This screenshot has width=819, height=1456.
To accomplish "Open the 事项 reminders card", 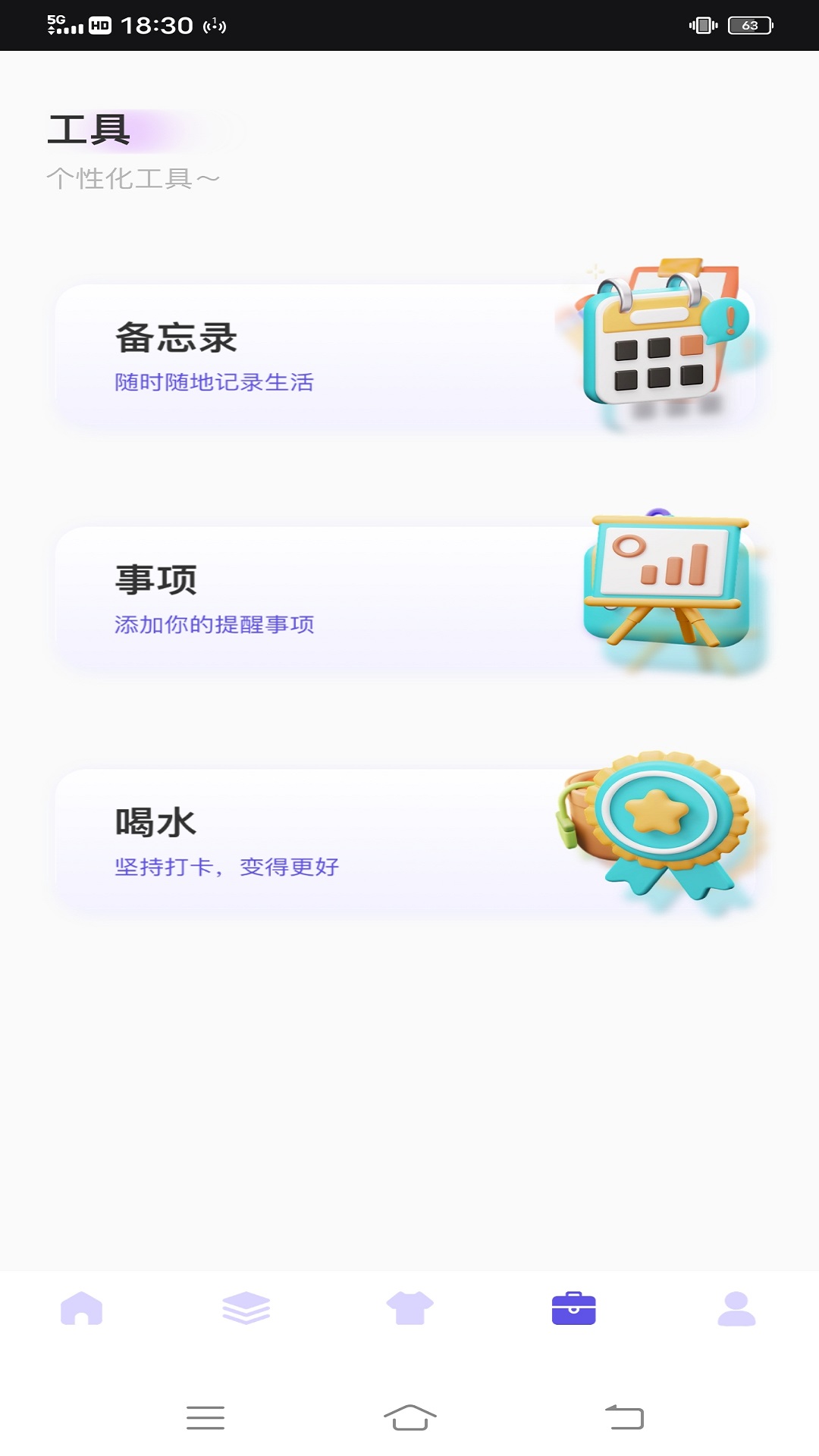I will [x=406, y=597].
